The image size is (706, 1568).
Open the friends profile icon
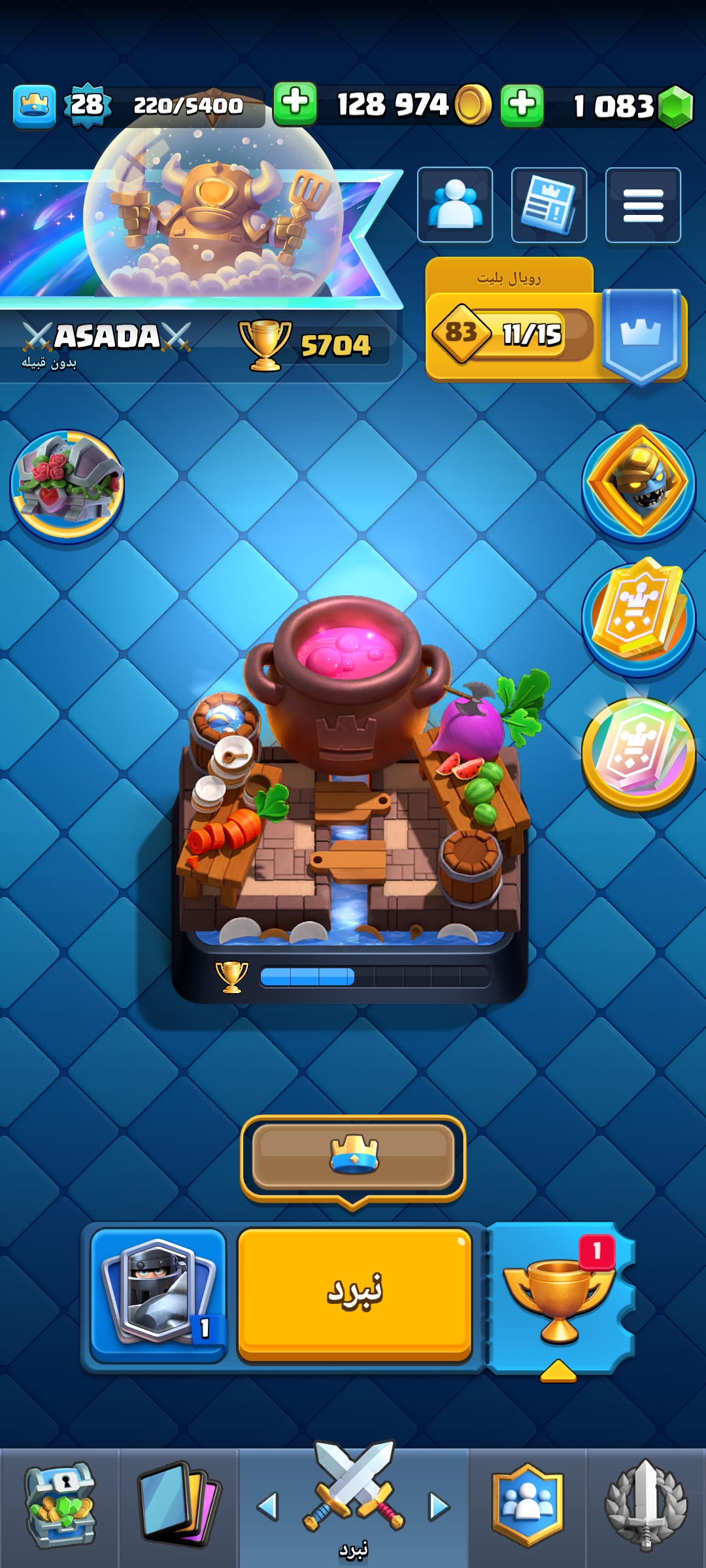pyautogui.click(x=455, y=205)
